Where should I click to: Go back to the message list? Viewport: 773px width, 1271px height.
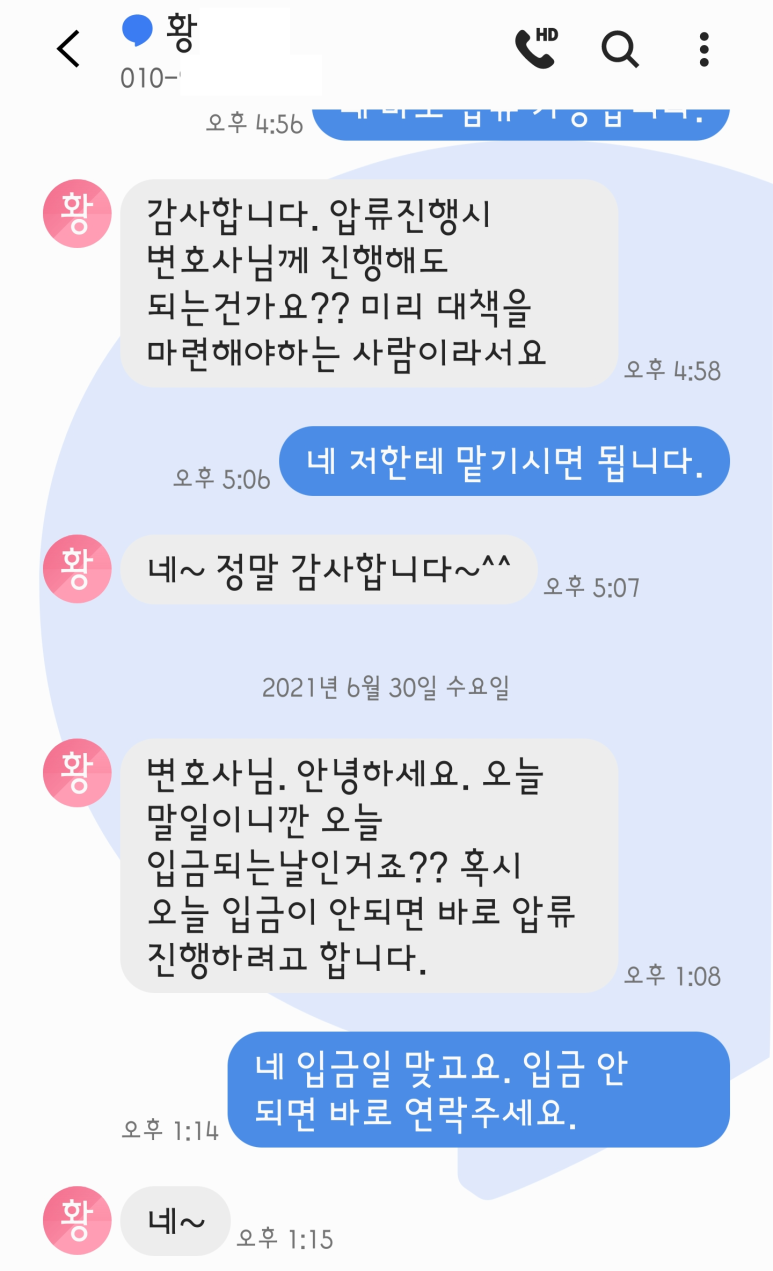(68, 48)
